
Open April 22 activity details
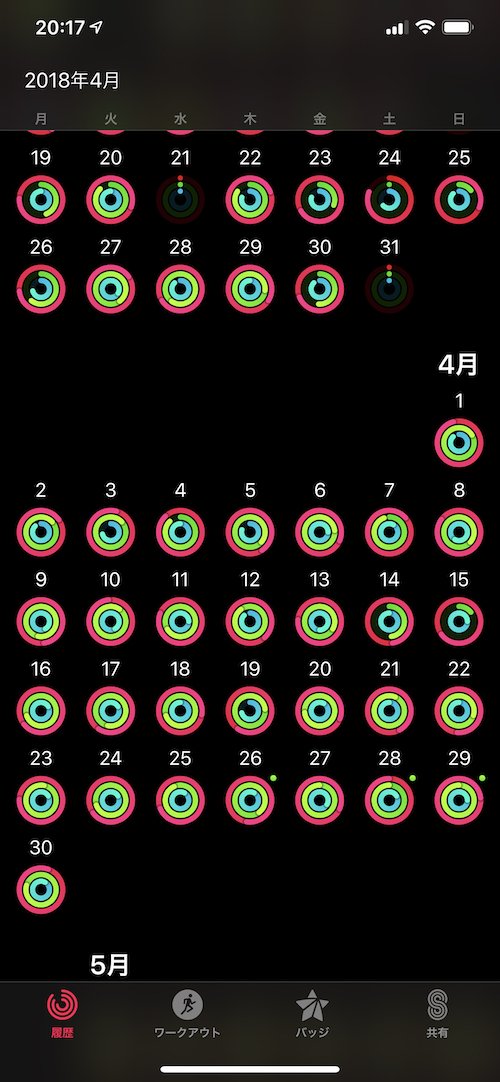459,711
